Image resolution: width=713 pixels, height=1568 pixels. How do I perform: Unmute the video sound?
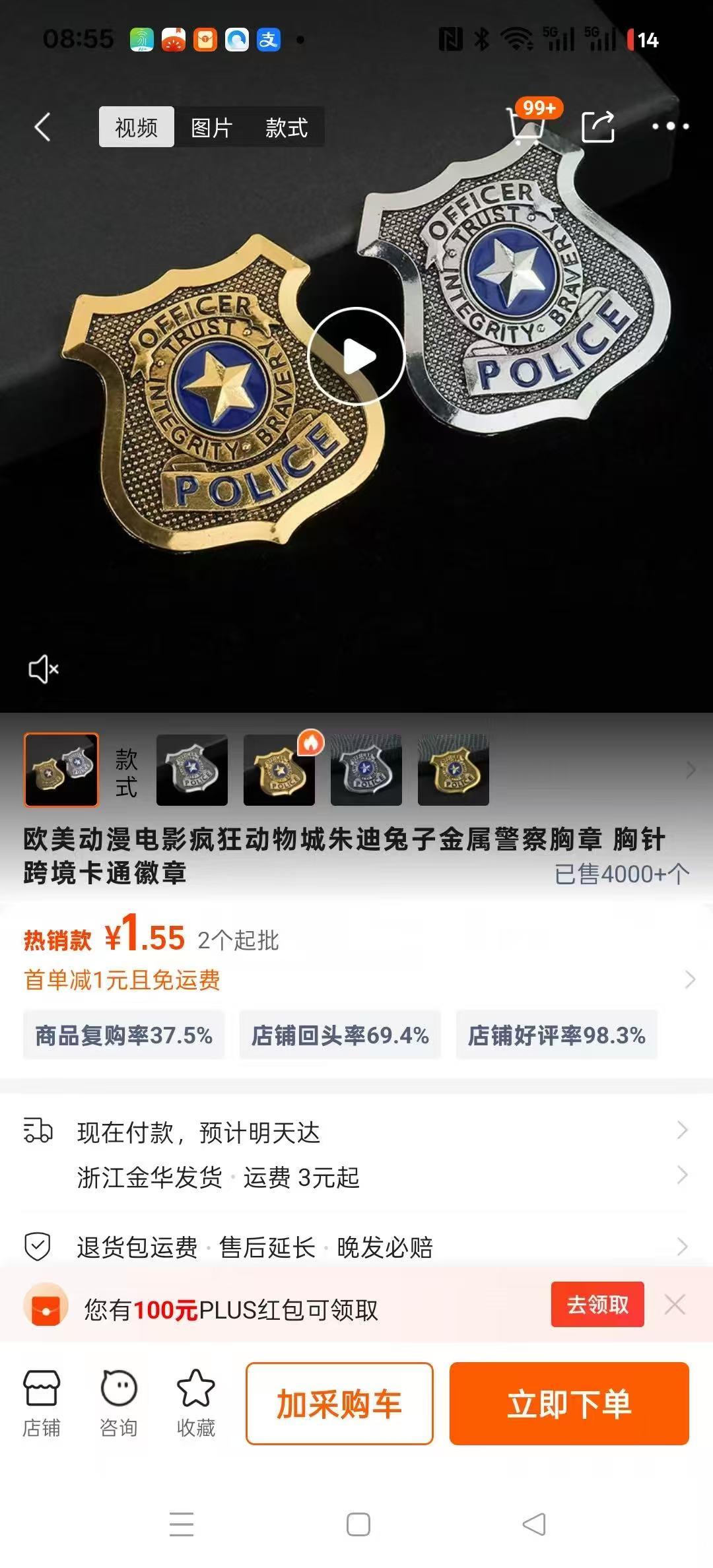point(44,669)
